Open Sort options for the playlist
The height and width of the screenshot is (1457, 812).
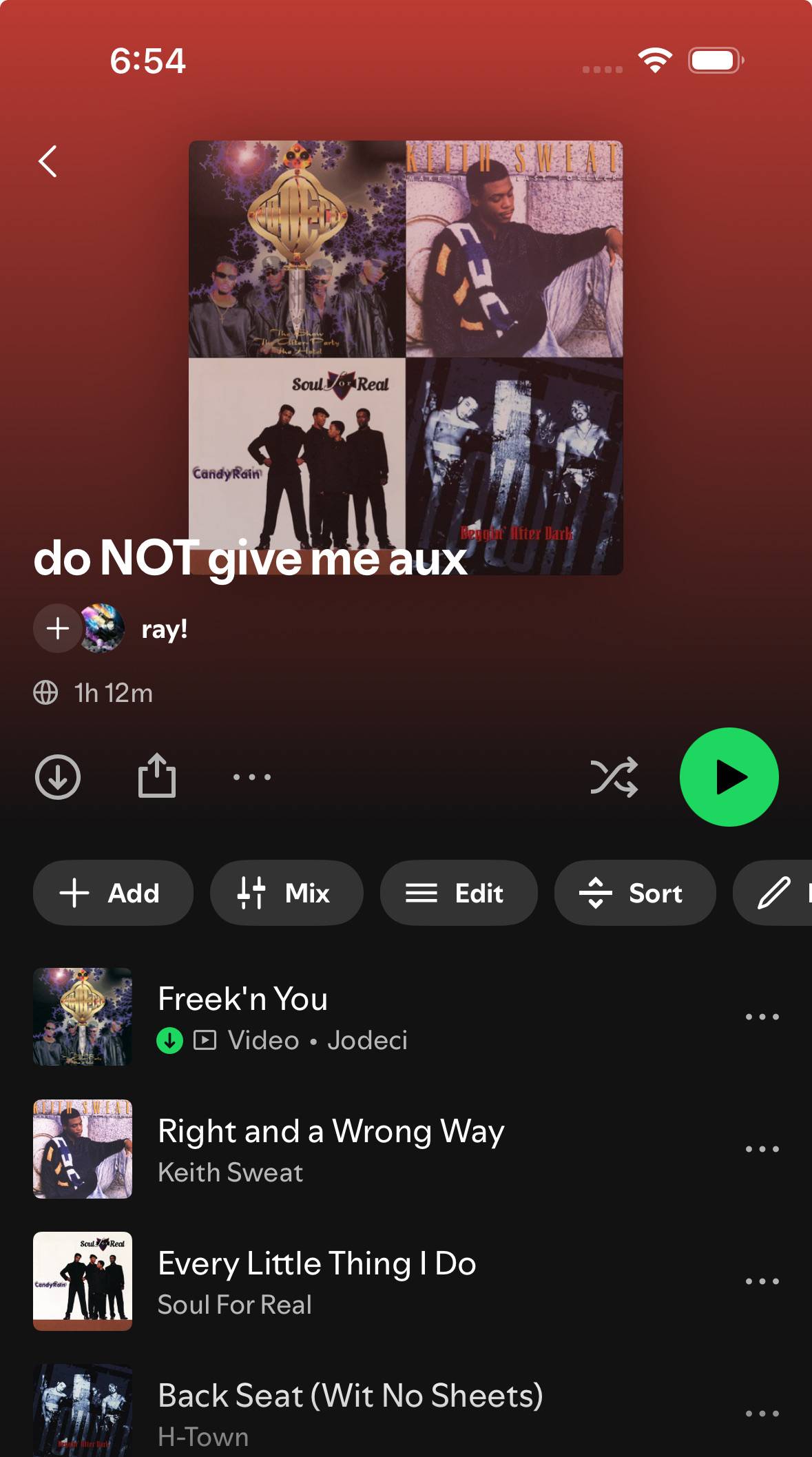coord(635,893)
